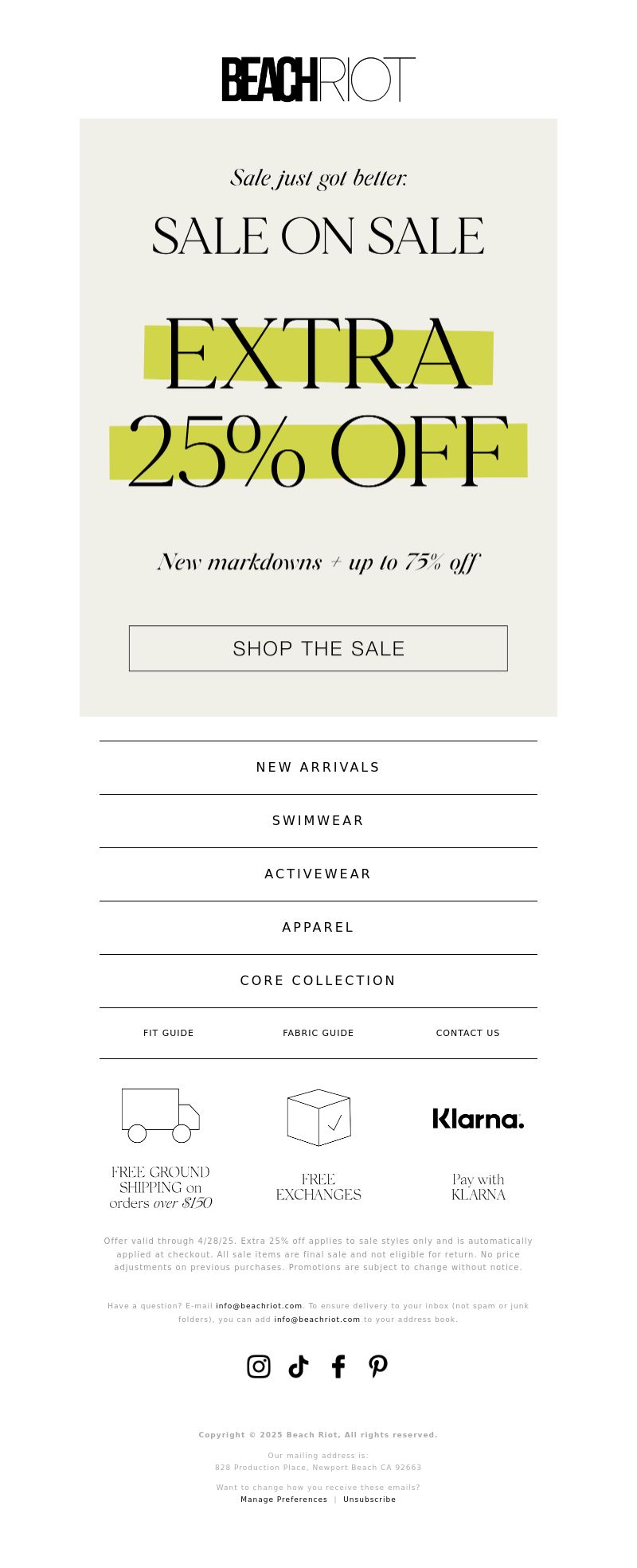637x1568 pixels.
Task: Open the Pinterest icon link
Action: (378, 1367)
